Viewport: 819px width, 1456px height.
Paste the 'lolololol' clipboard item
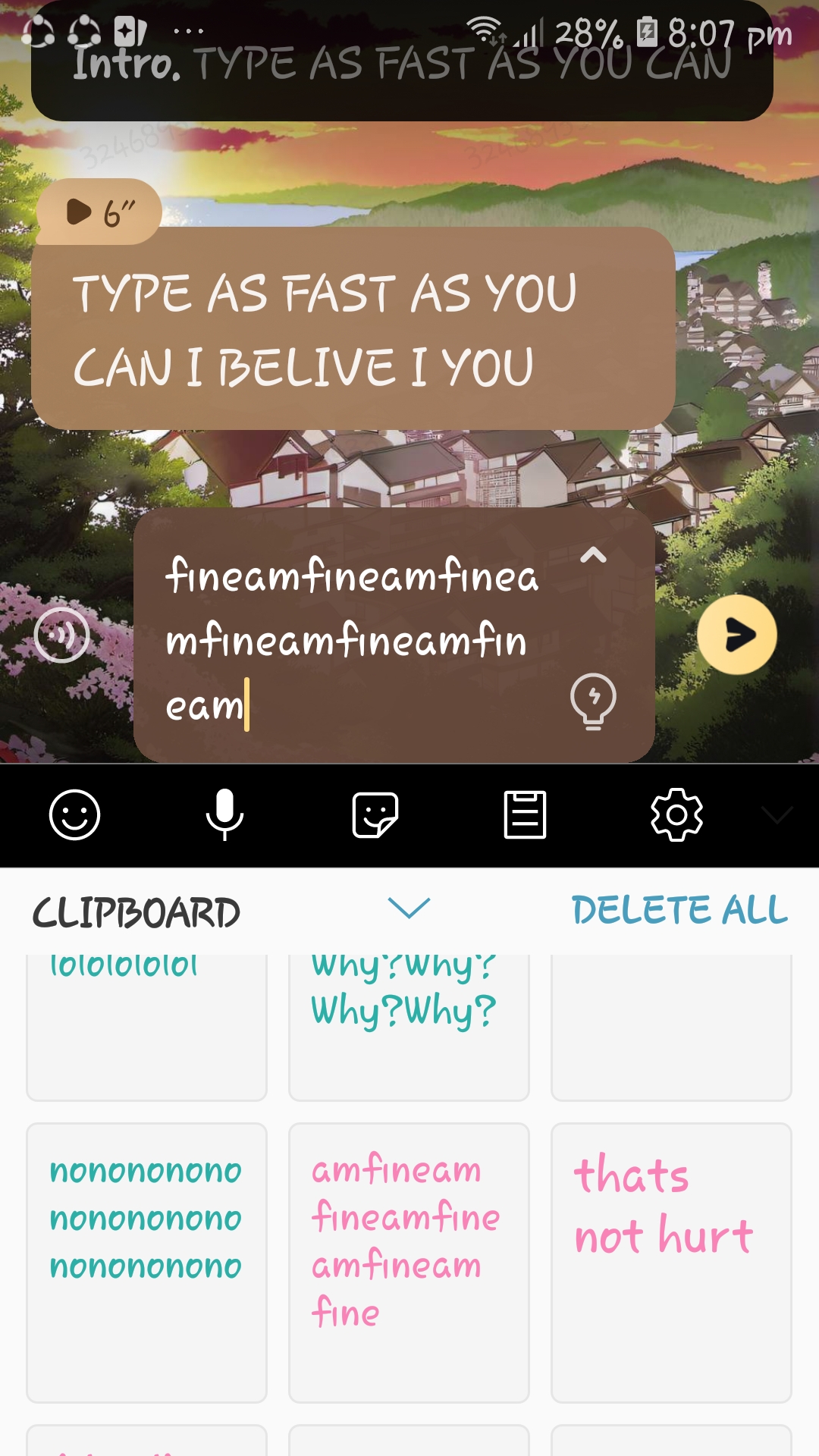pos(146,1024)
